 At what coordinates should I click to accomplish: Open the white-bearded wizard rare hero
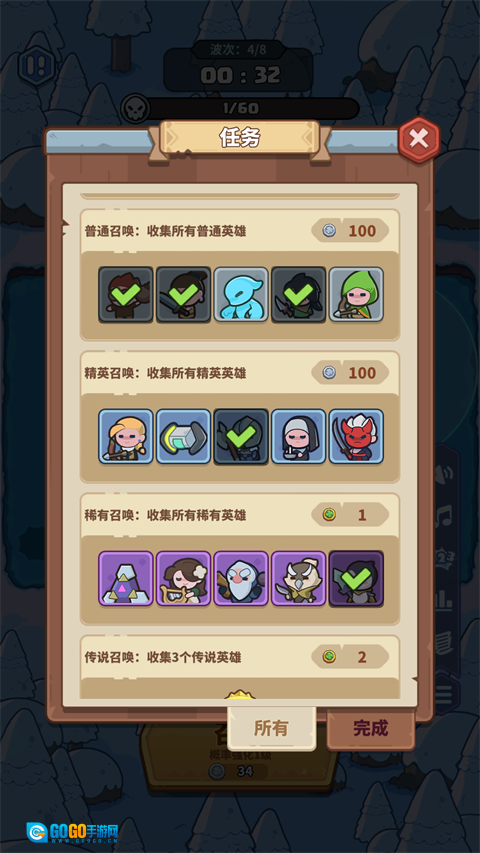click(241, 578)
